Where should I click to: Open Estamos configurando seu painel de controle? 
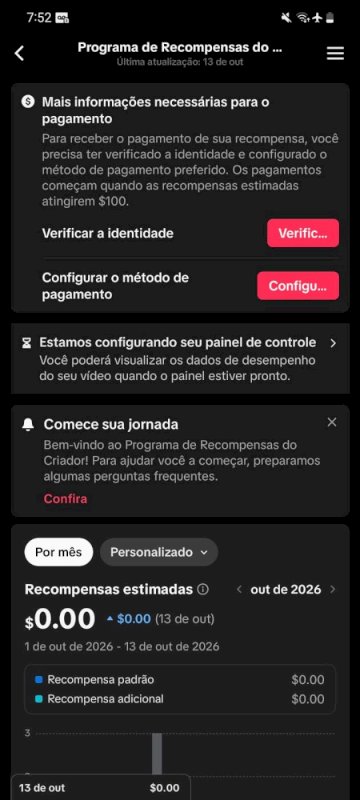(x=181, y=358)
